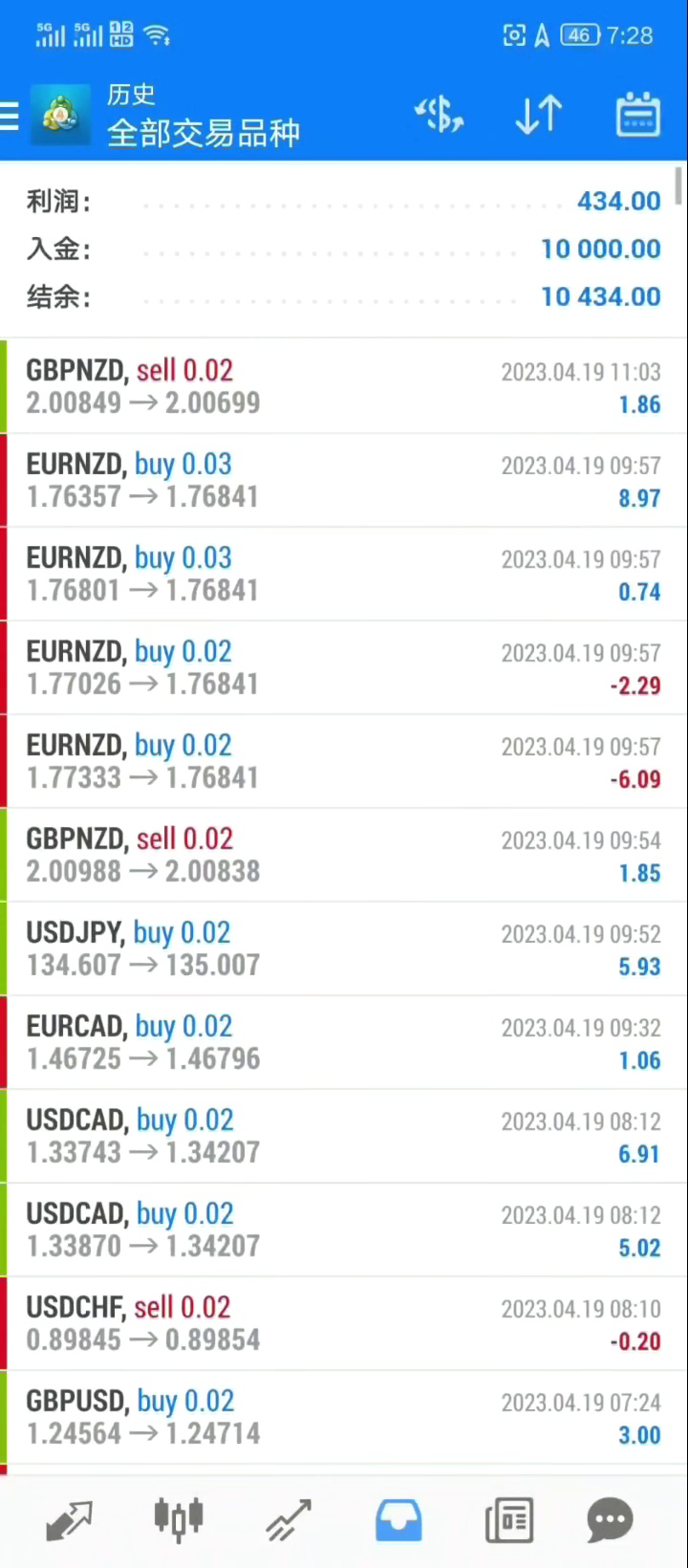Viewport: 688px width, 1568px height.
Task: Open EURNZD buy trade with 8.97 profit
Action: (x=344, y=480)
